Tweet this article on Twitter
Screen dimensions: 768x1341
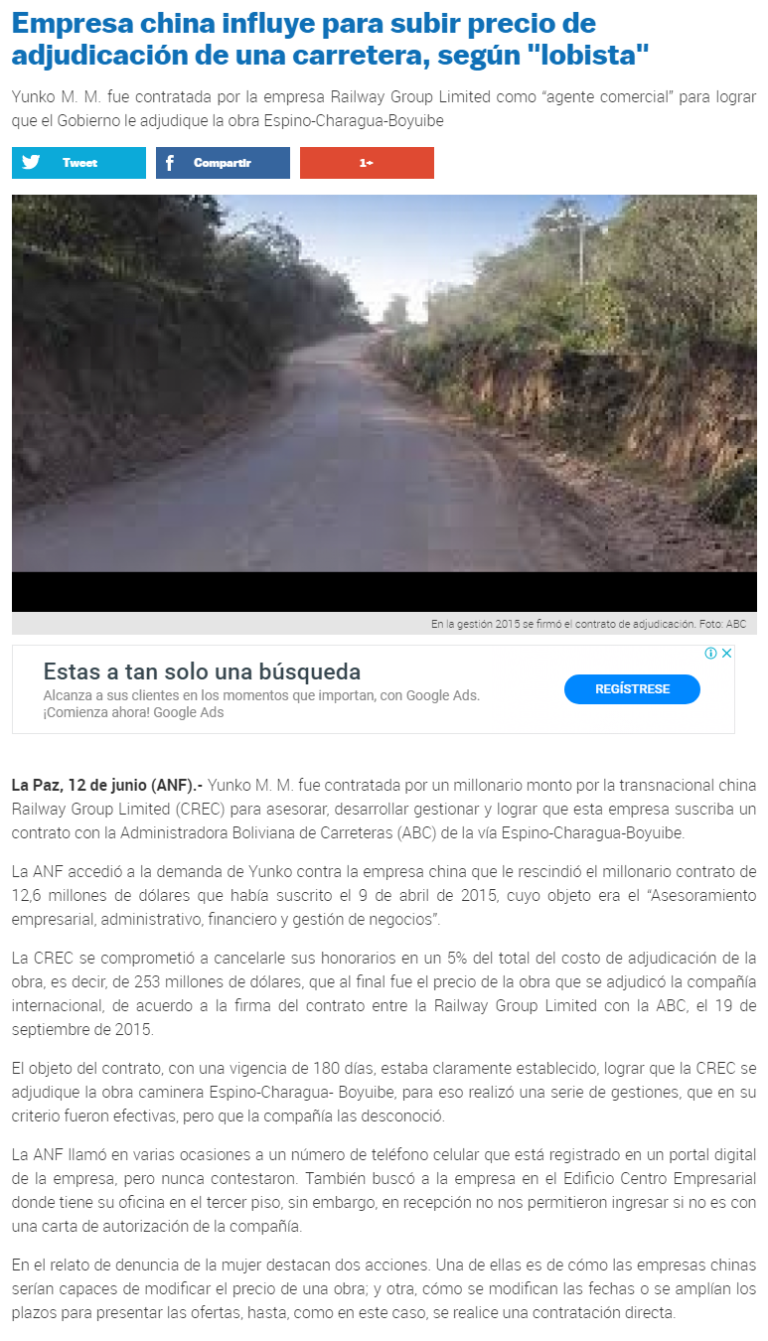tap(78, 163)
